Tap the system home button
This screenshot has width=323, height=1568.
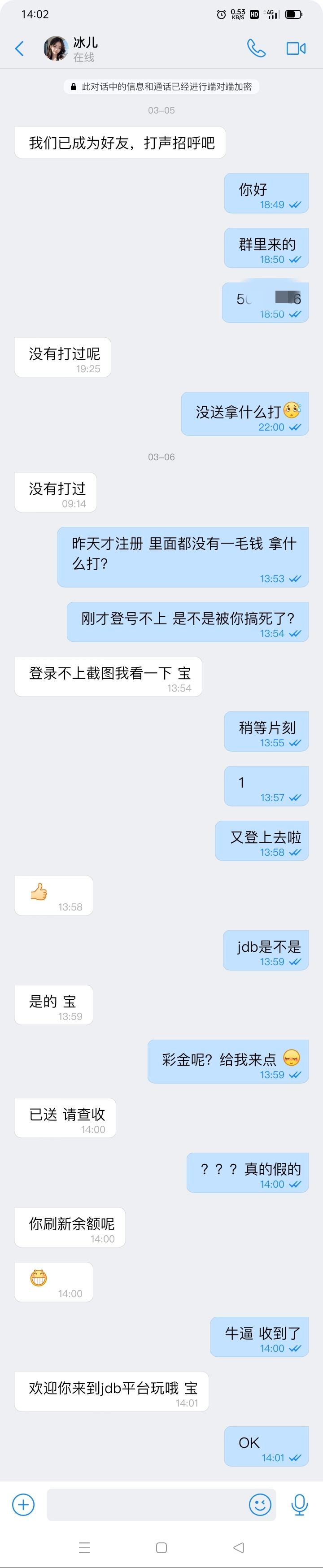[161, 1547]
